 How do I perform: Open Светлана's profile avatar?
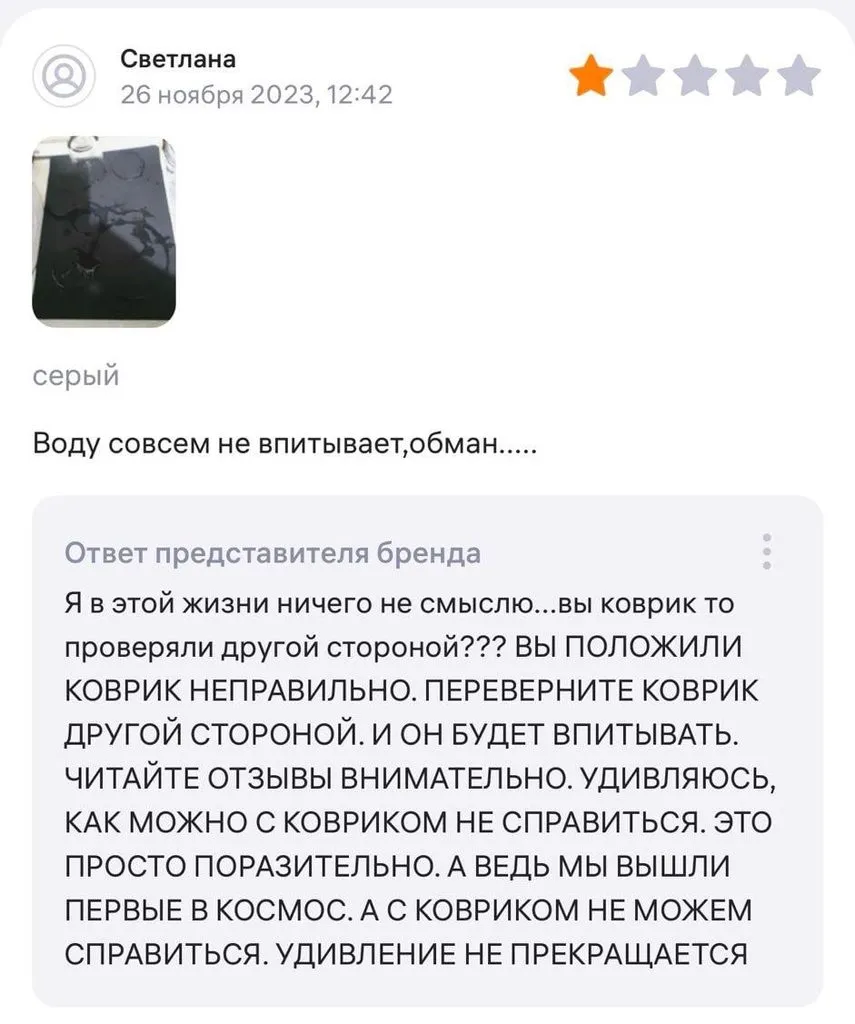click(66, 76)
